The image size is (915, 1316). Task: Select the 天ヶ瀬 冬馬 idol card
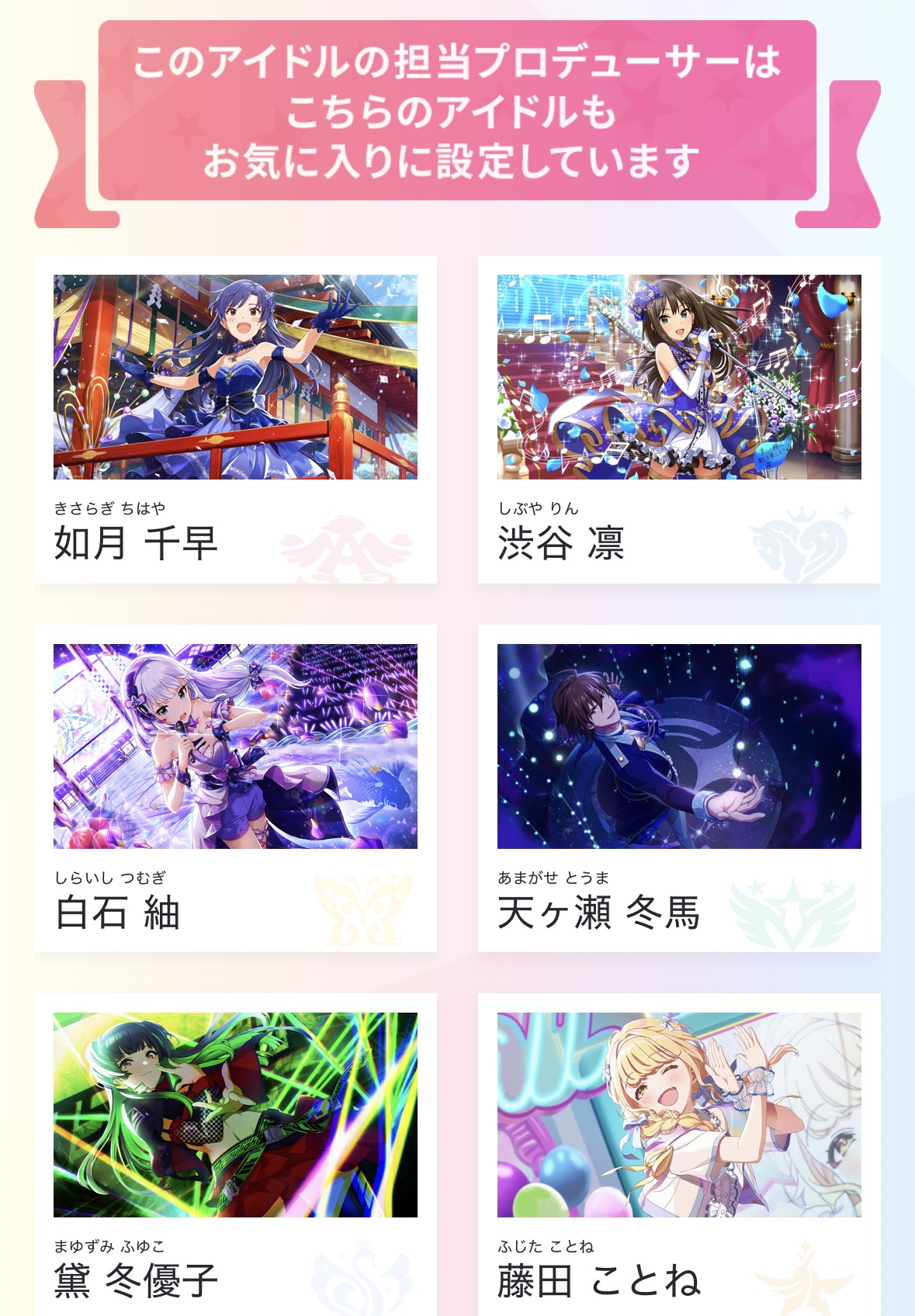pos(679,788)
